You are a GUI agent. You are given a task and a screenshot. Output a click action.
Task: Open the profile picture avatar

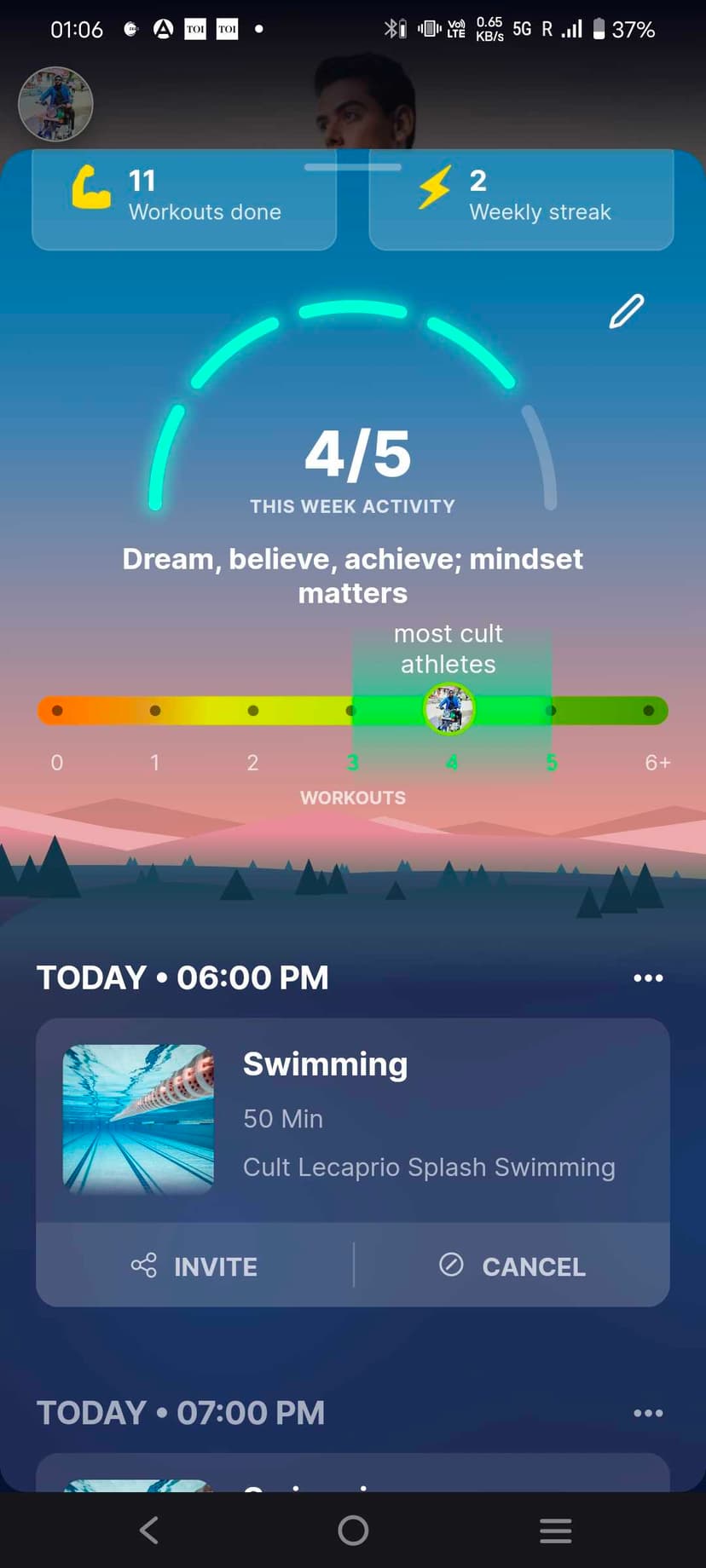55,104
